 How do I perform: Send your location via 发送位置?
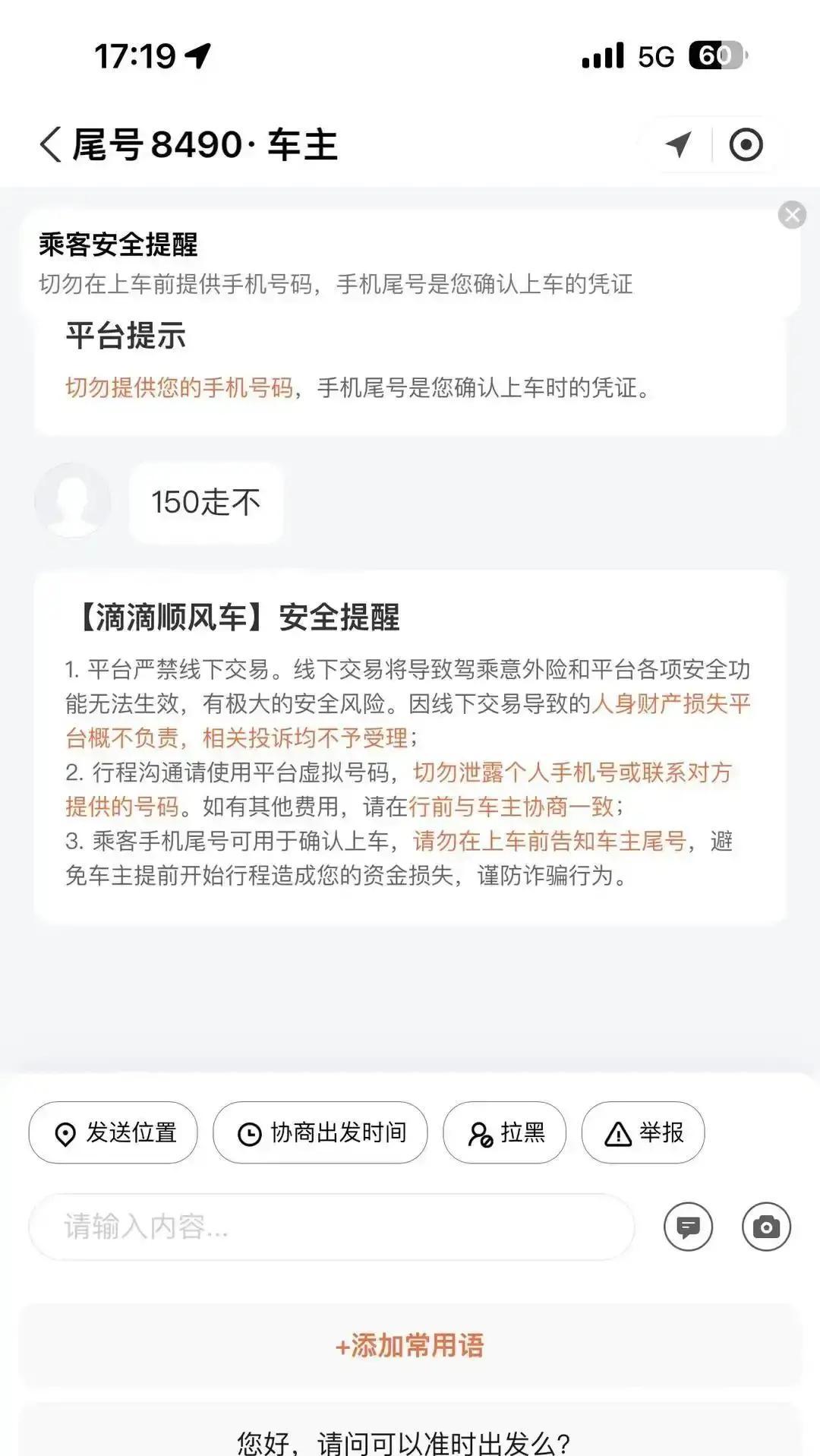coord(112,1132)
